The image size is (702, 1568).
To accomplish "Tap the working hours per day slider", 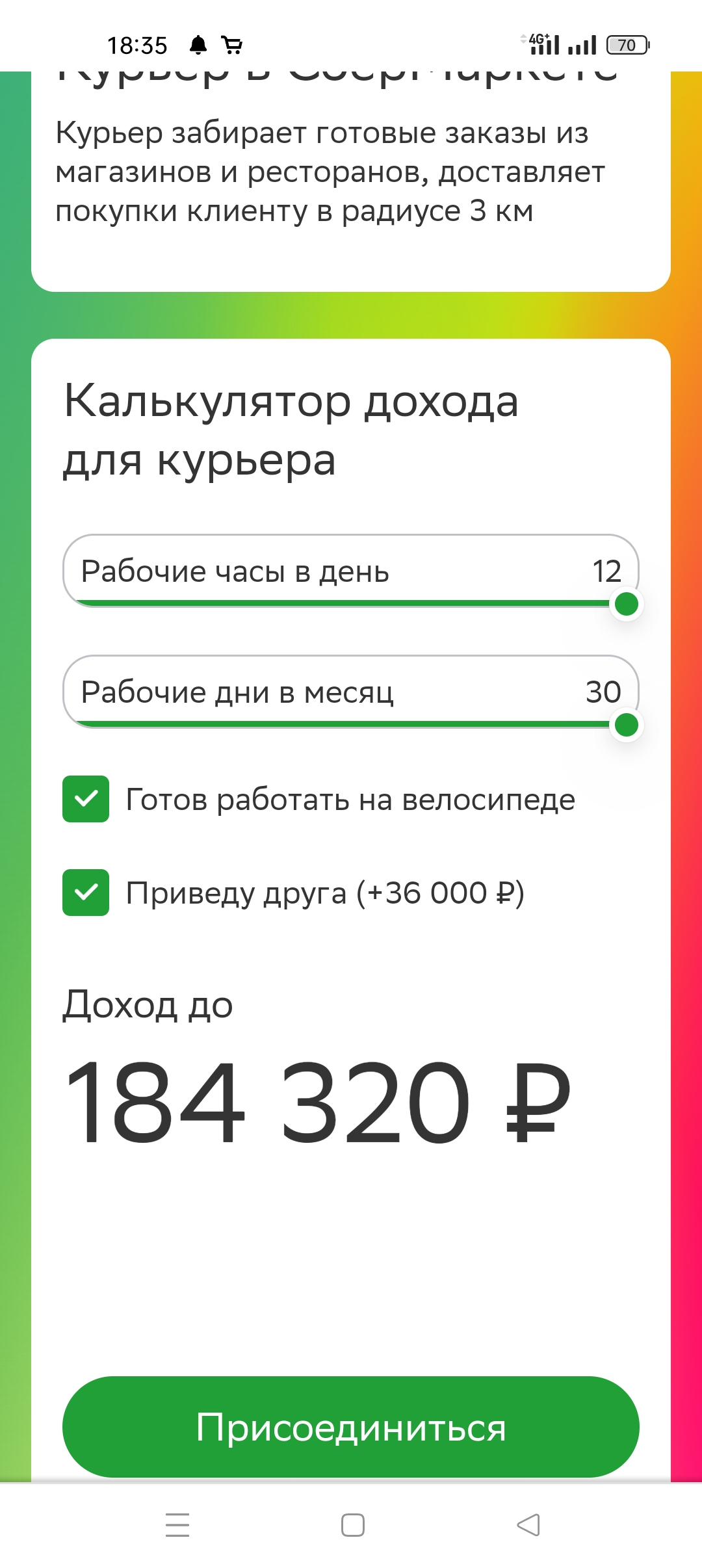I will pyautogui.click(x=351, y=572).
